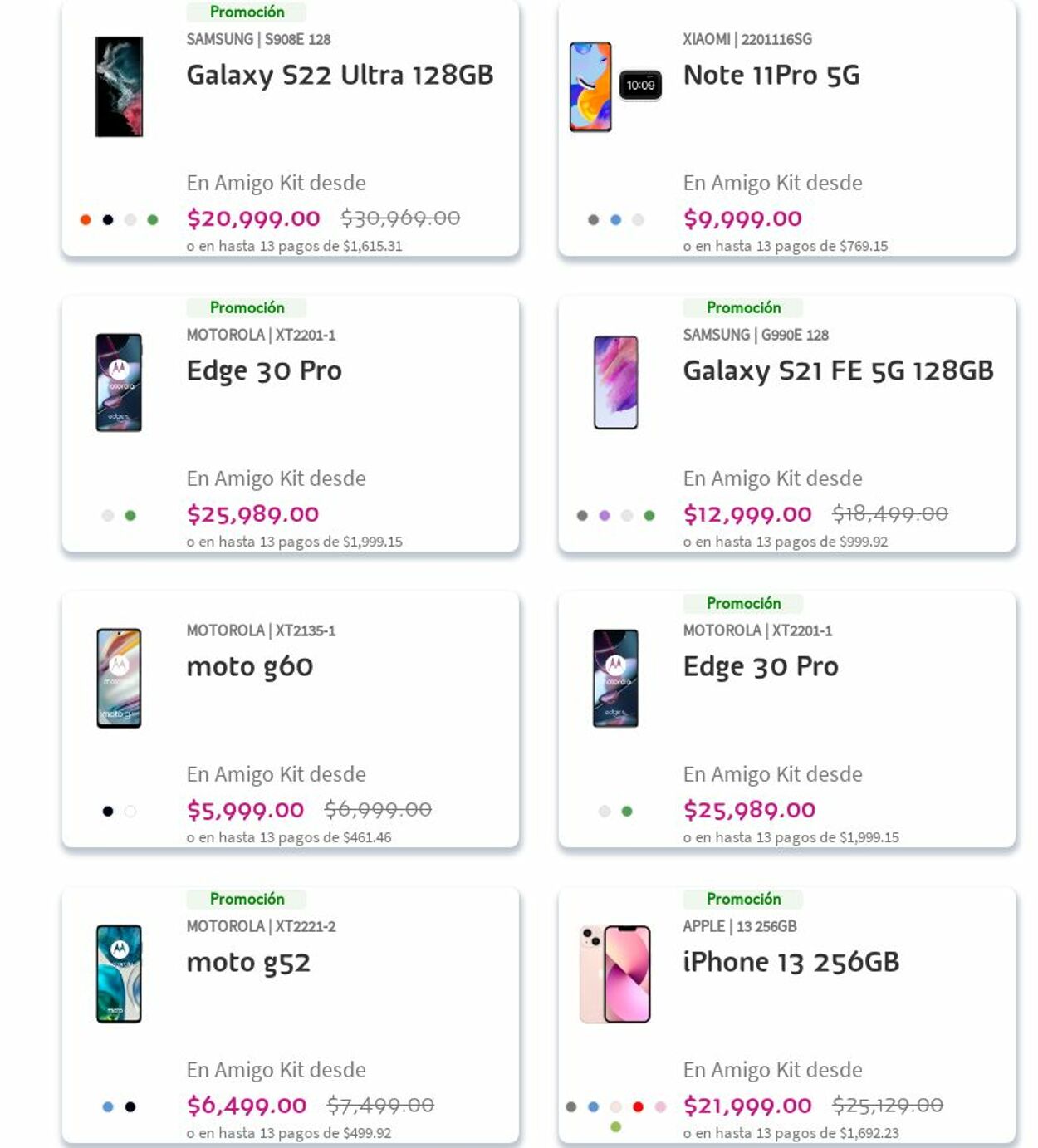Viewport: 1038px width, 1148px height.
Task: Choose the blue color for moto g52
Action: tap(108, 1107)
